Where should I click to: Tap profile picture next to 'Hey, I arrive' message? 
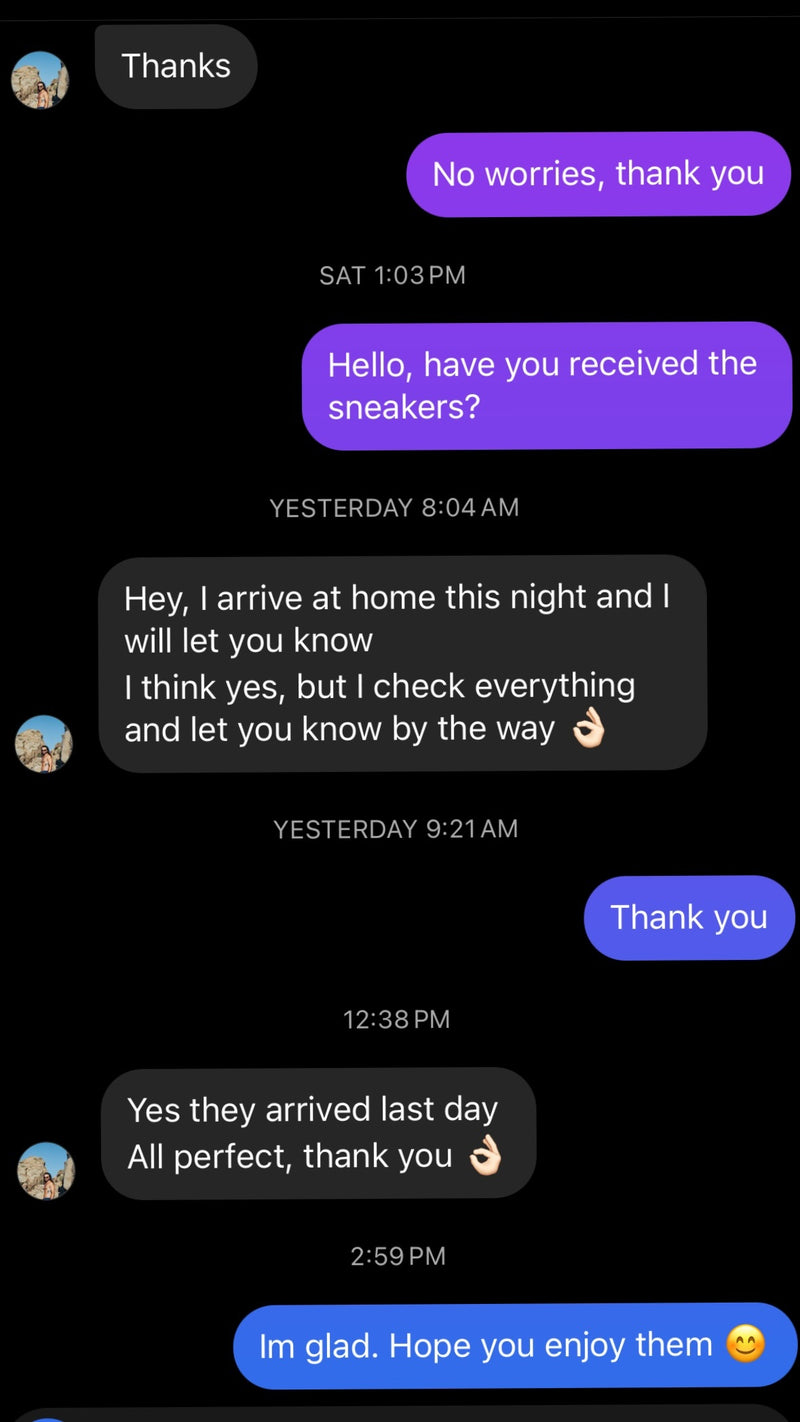pyautogui.click(x=44, y=743)
